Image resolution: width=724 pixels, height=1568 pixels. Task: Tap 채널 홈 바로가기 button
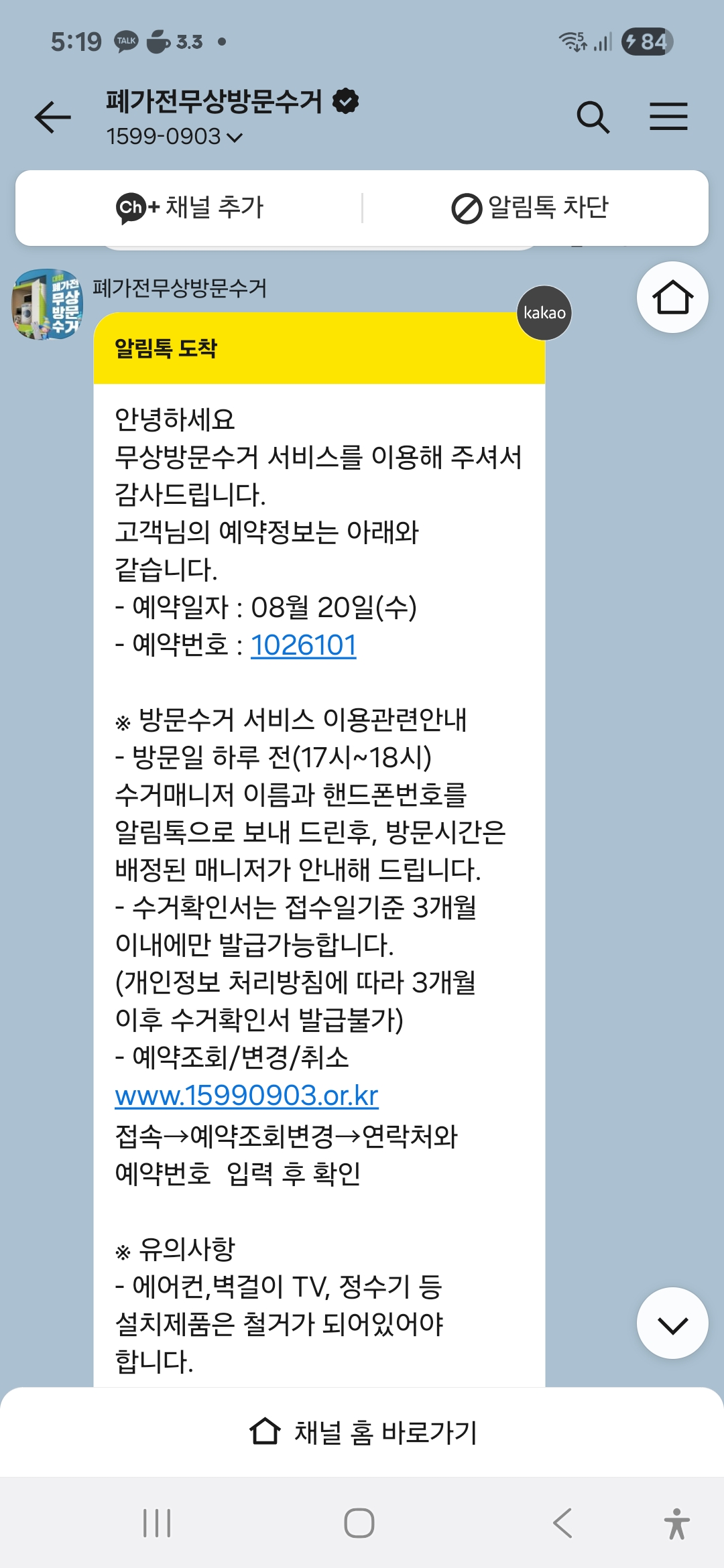(362, 1432)
